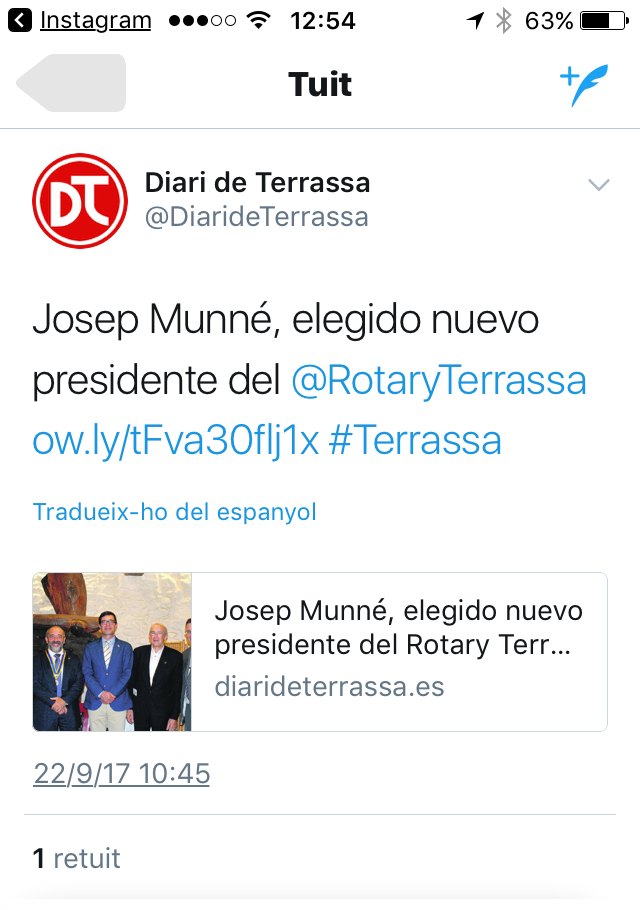640x910 pixels.
Task: Return to Instagram via status bar
Action: click(82, 20)
